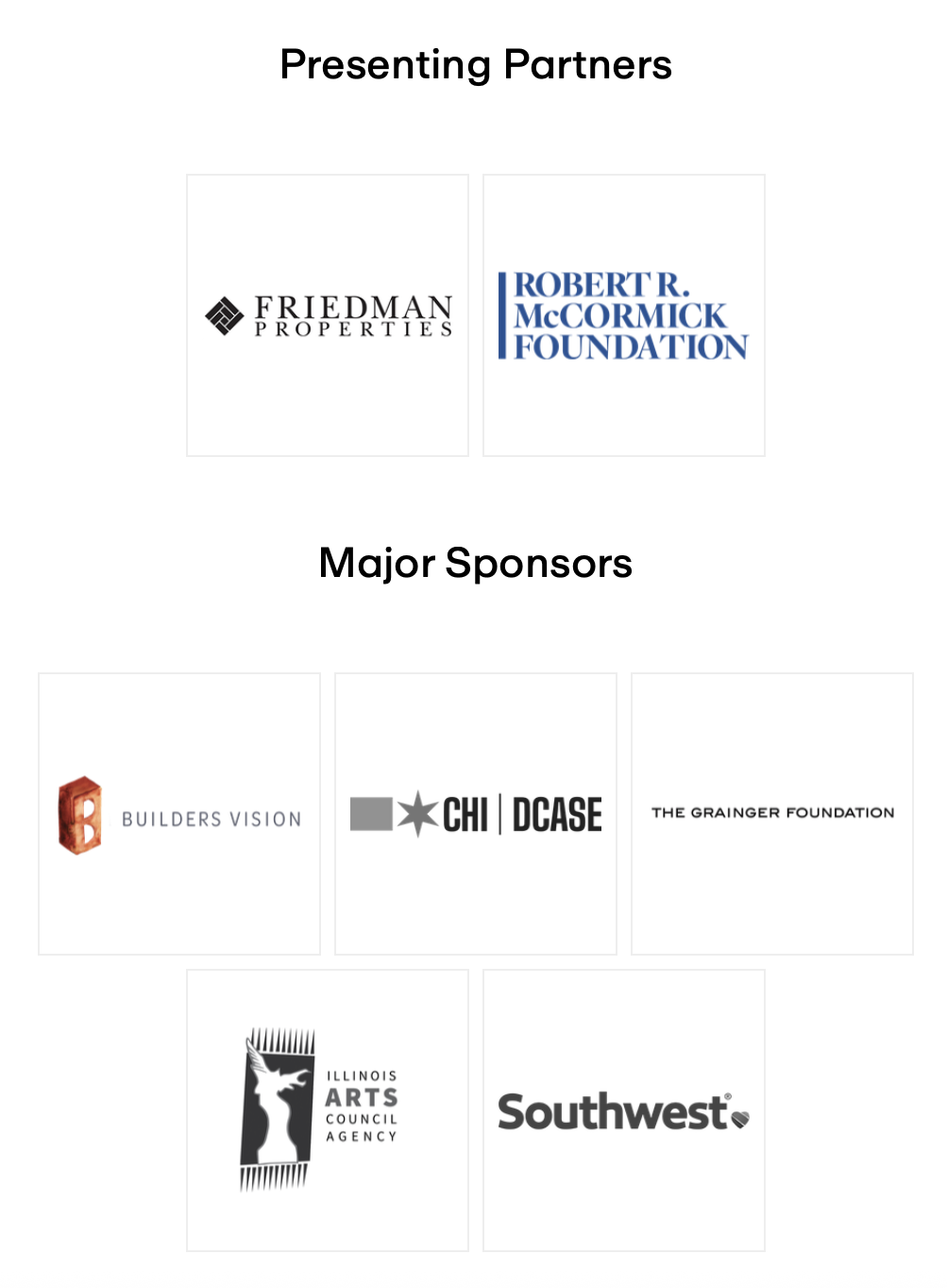Select the Illinois Arts Council Agency tile
This screenshot has height=1288, width=947.
(328, 1110)
